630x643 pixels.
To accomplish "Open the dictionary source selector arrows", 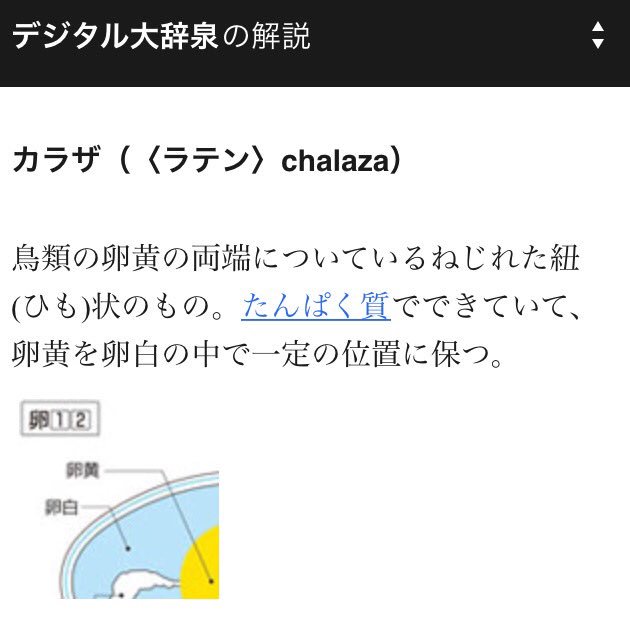I will (x=597, y=36).
